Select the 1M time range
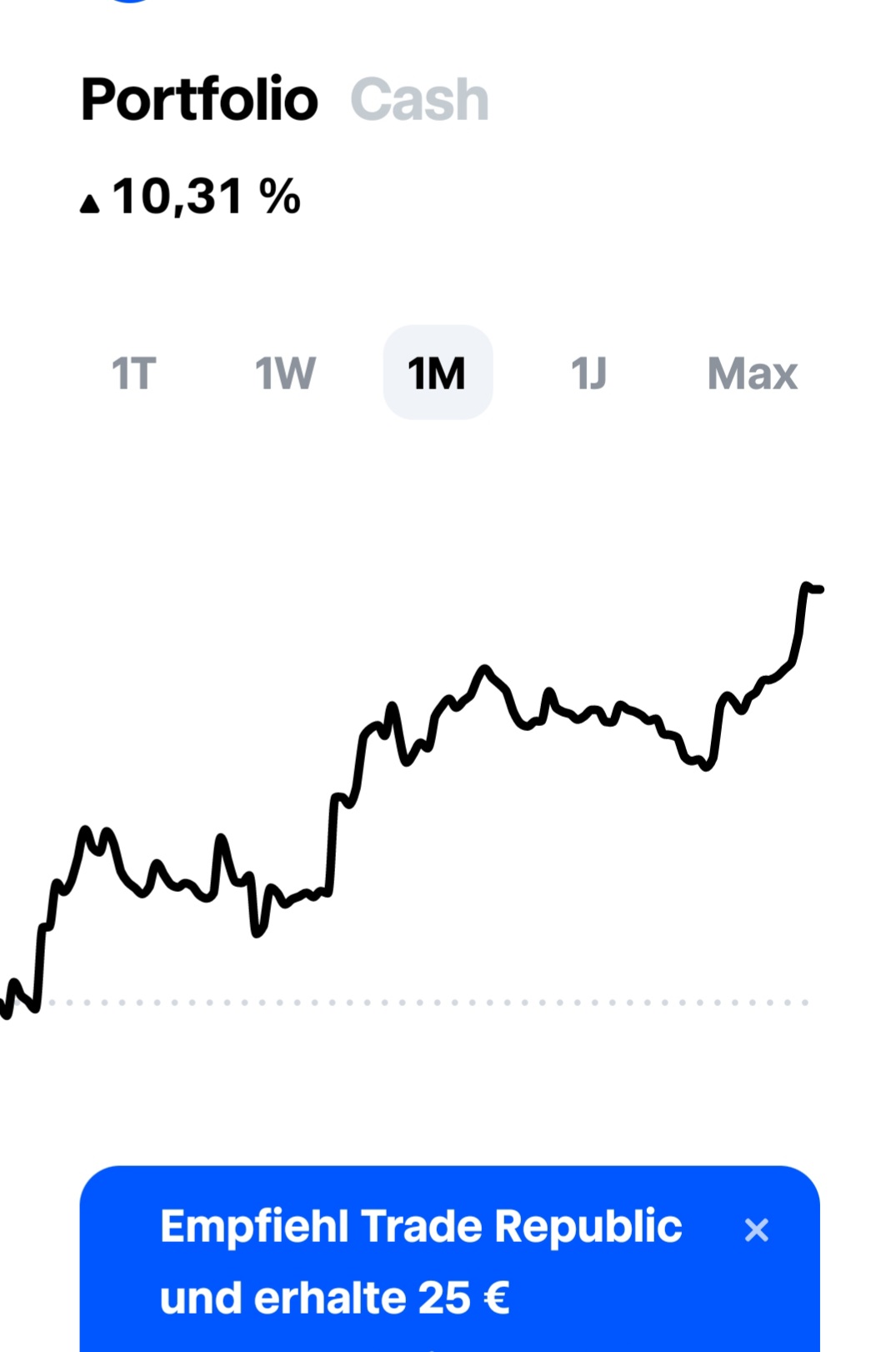The width and height of the screenshot is (896, 1352). (438, 373)
